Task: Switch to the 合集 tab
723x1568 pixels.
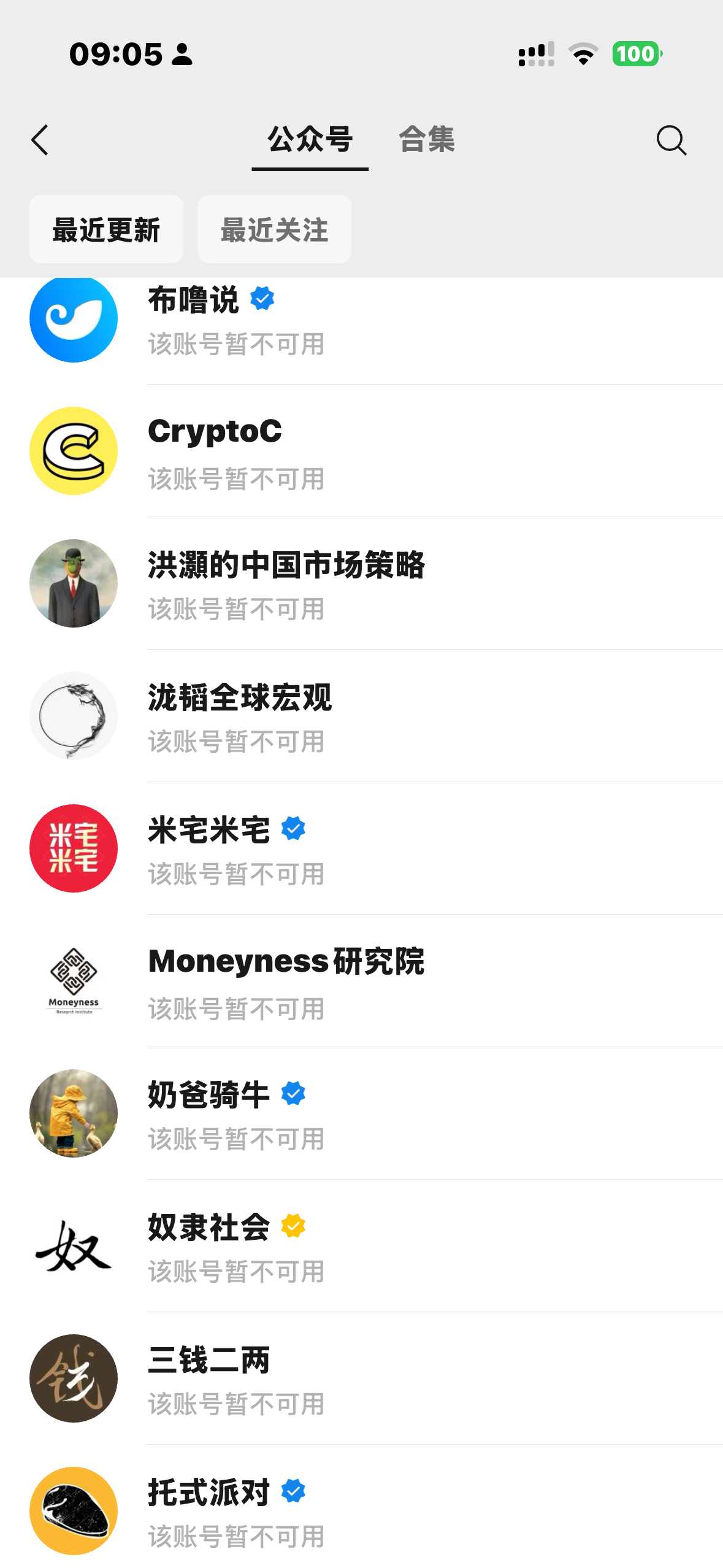Action: click(427, 140)
